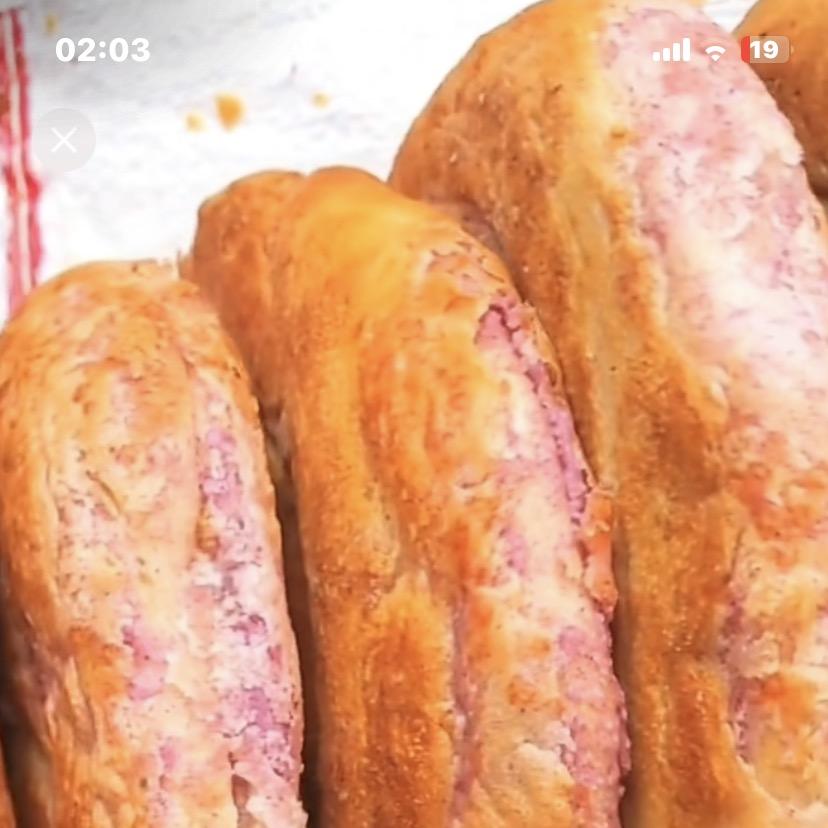Close the full-screen photo viewer
The width and height of the screenshot is (828, 828).
[x=64, y=140]
